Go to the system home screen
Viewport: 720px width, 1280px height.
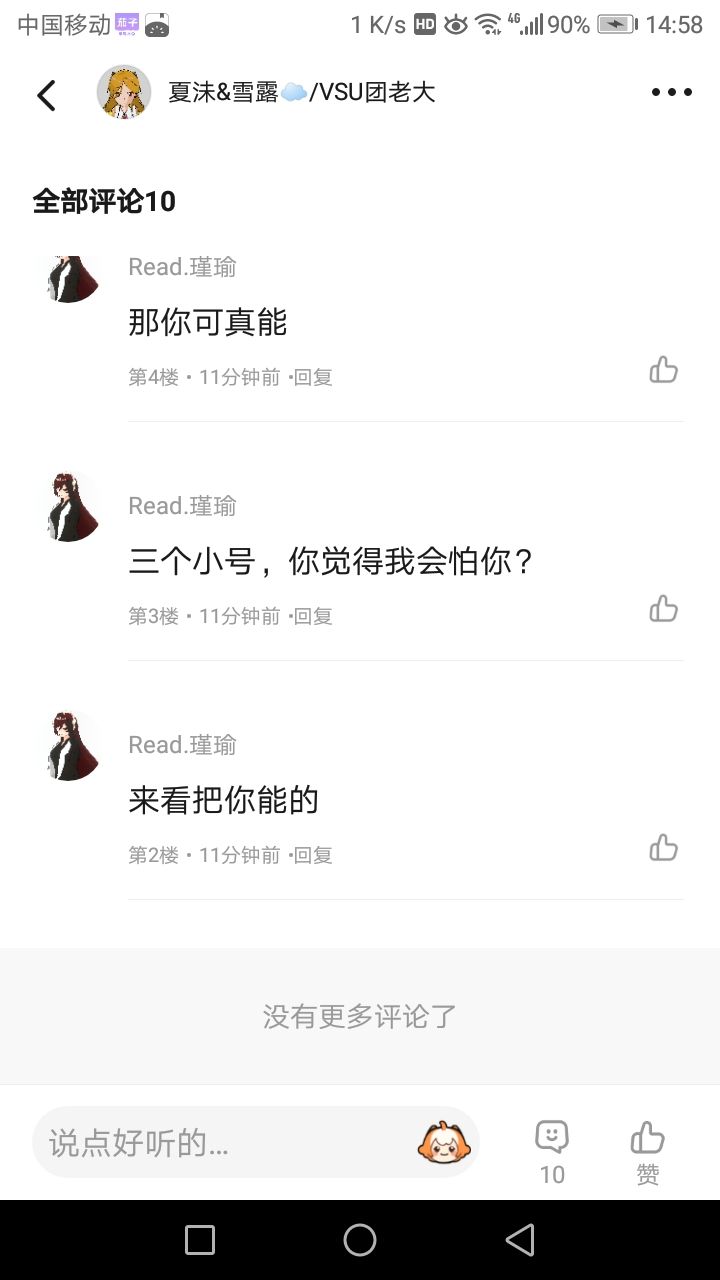pos(360,1240)
